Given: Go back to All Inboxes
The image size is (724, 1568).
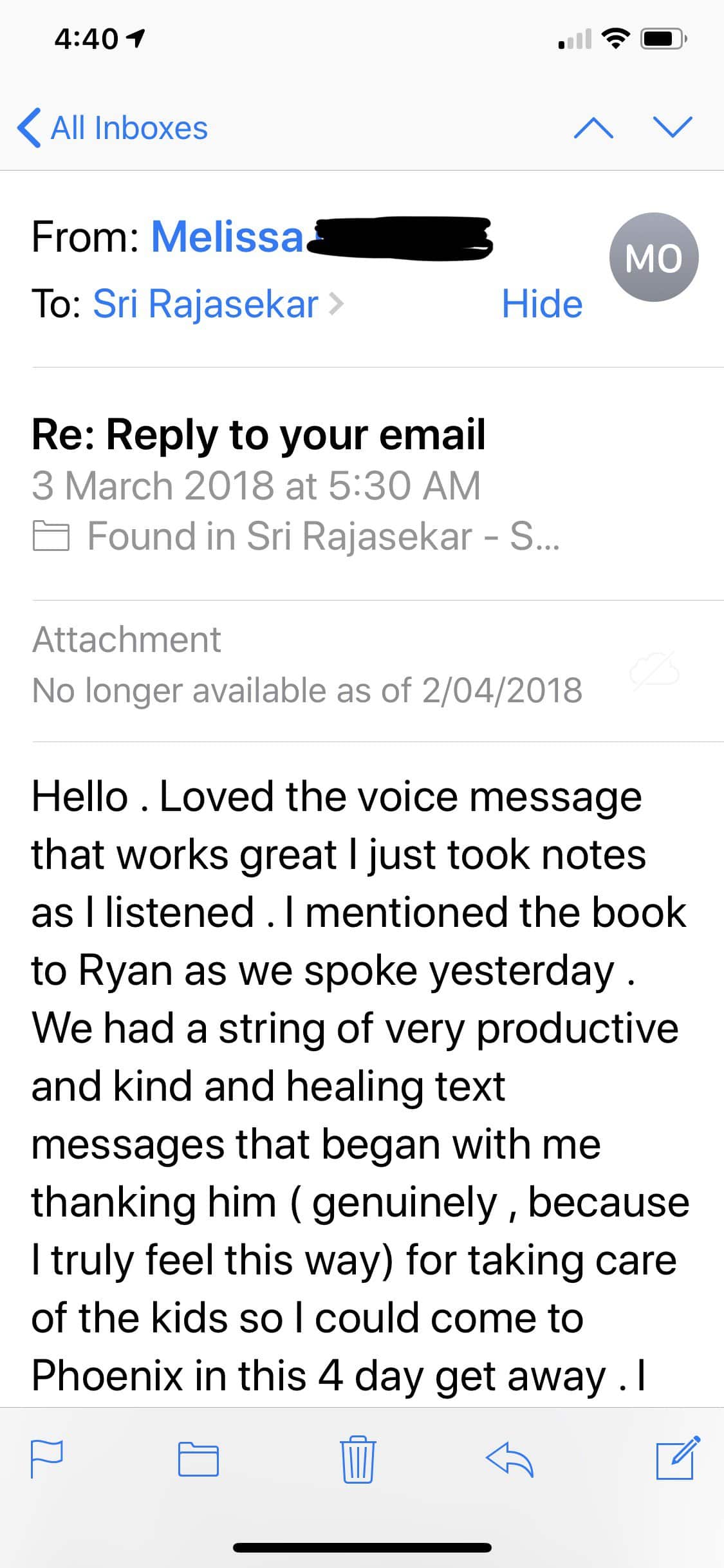Looking at the screenshot, I should pos(113,127).
